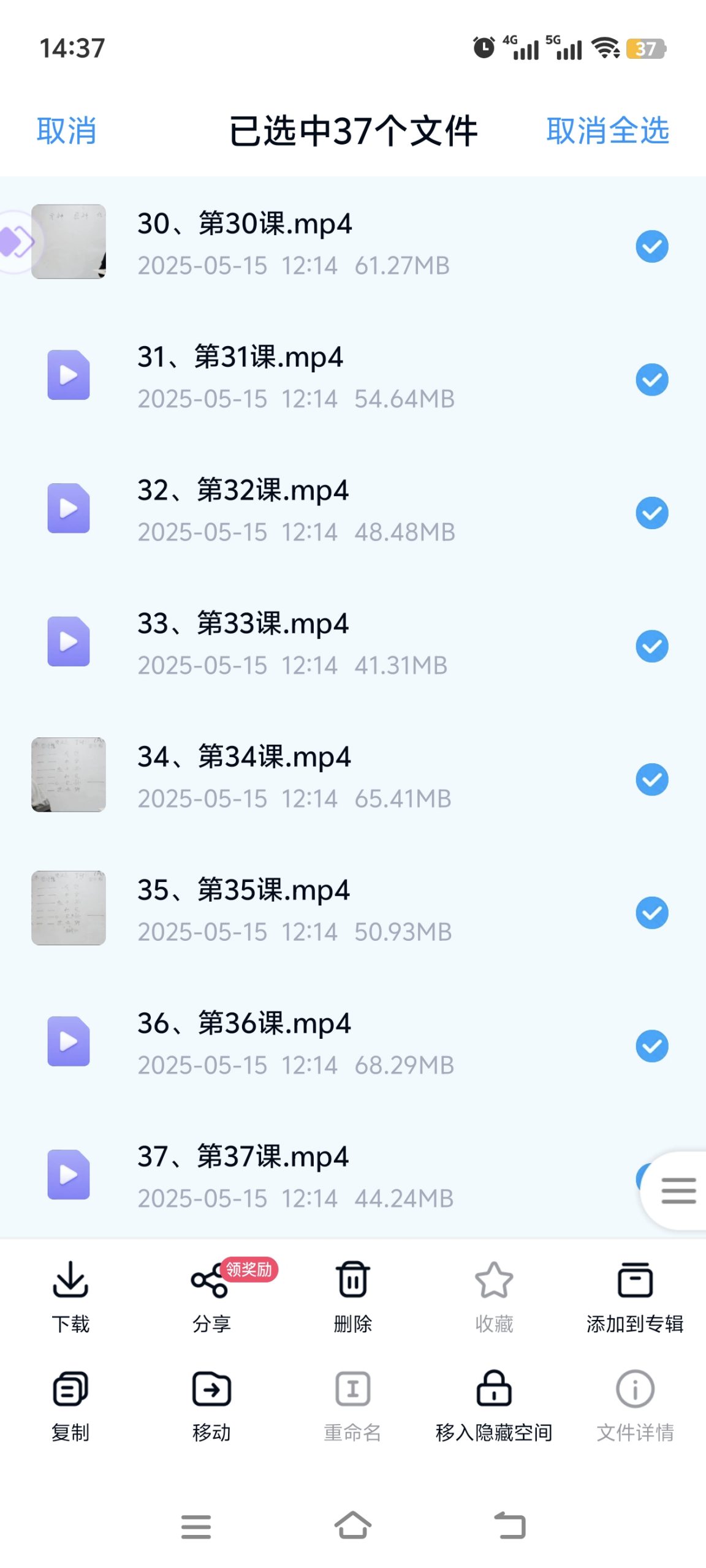Viewport: 706px width, 1568px height.
Task: Toggle the 36、第36课.mp4 selection checkmark
Action: [651, 1046]
